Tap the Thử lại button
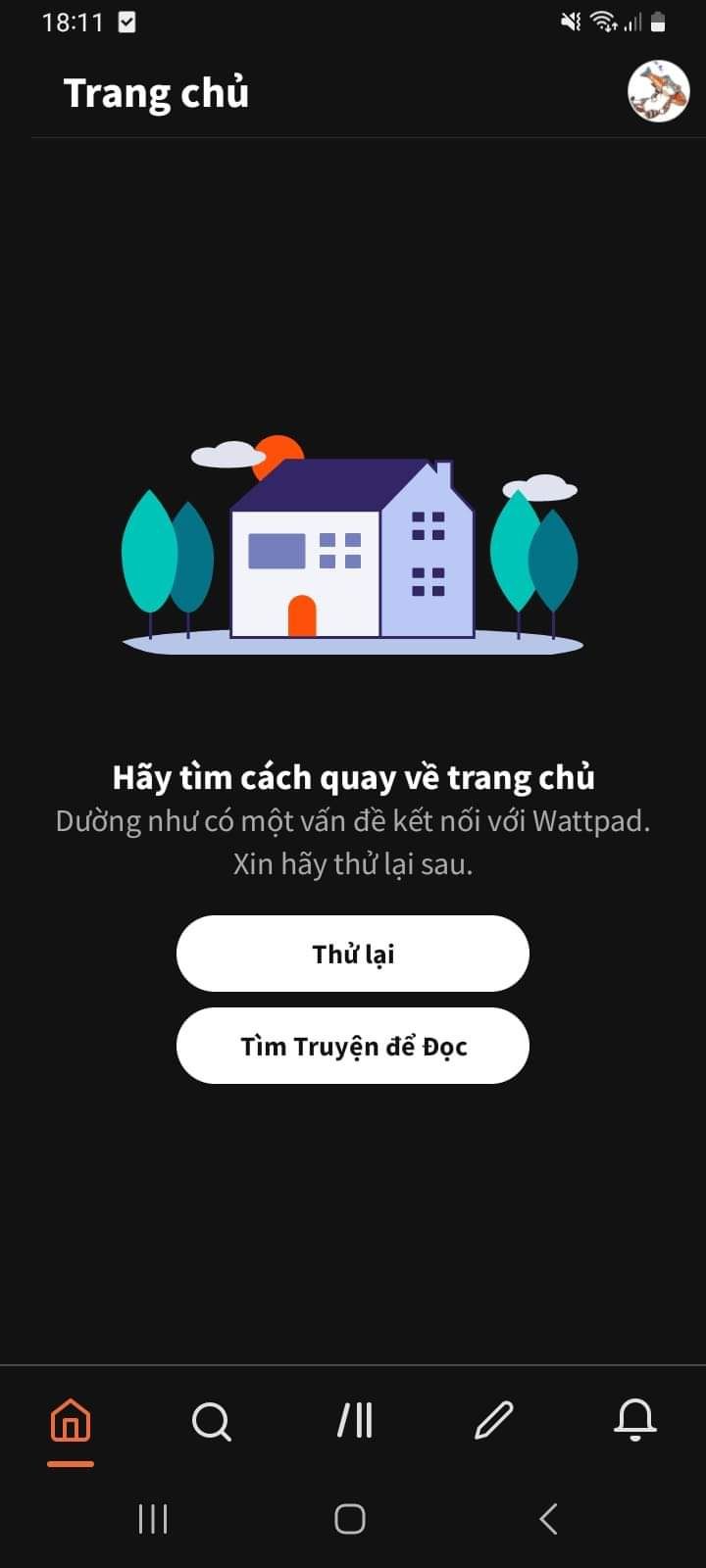706x1568 pixels. pyautogui.click(x=353, y=954)
